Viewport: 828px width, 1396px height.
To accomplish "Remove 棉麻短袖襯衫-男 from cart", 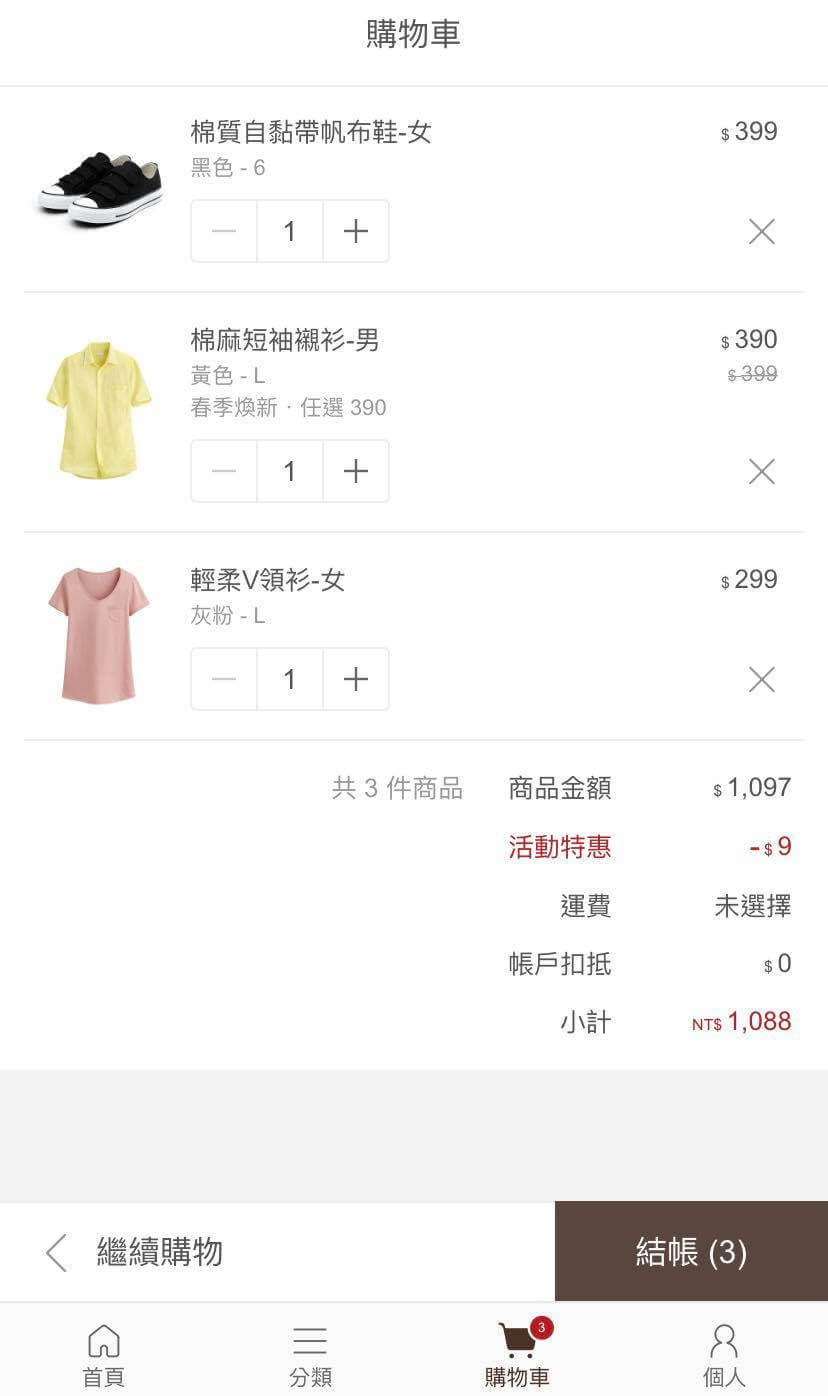I will click(762, 471).
